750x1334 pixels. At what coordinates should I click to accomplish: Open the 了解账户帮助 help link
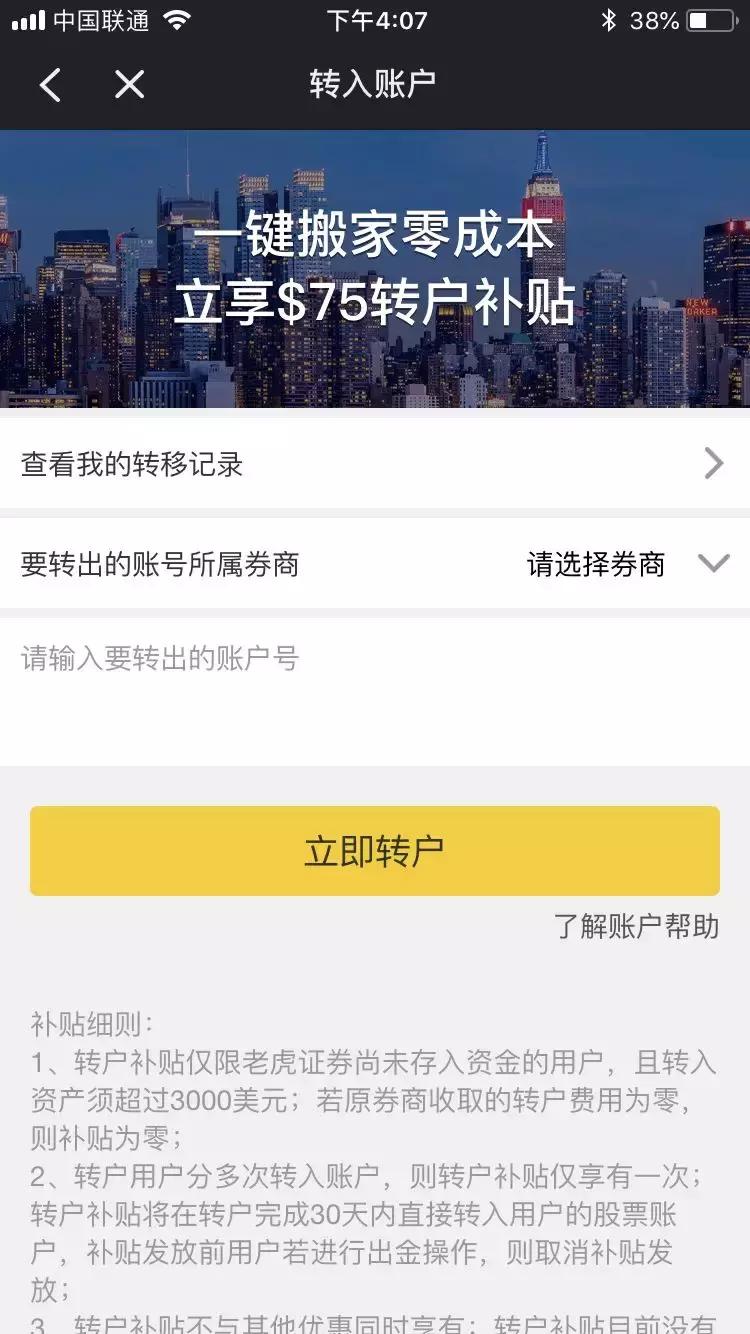637,927
